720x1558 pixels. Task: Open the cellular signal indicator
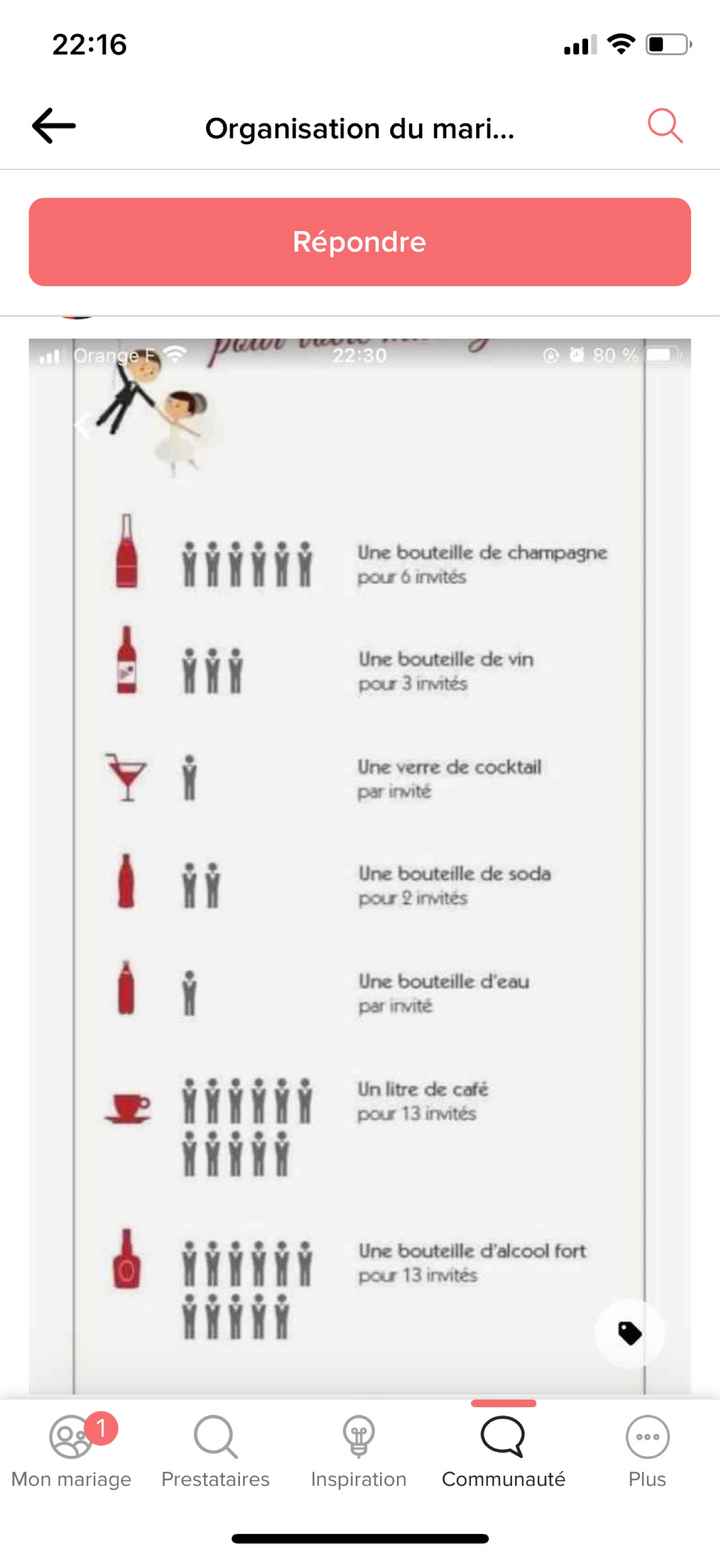[x=581, y=44]
